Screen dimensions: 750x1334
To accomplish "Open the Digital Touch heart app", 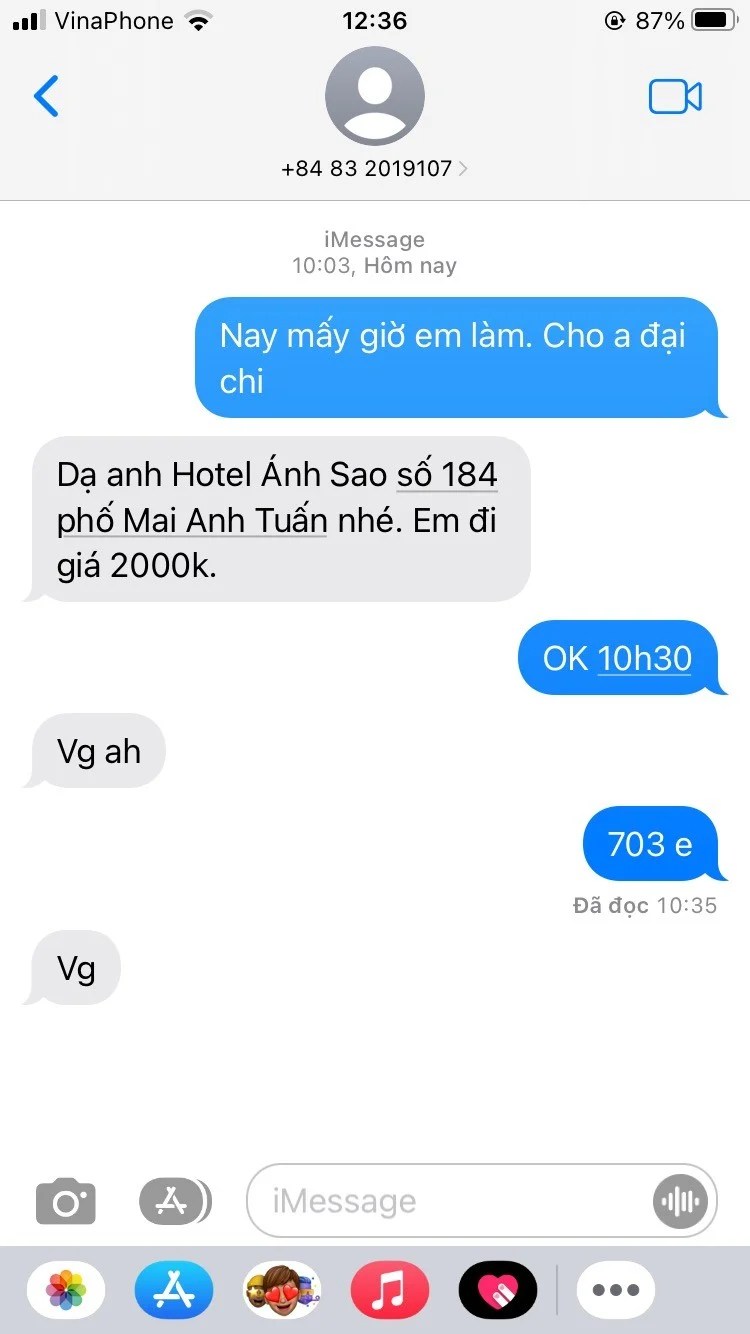I will [497, 1290].
